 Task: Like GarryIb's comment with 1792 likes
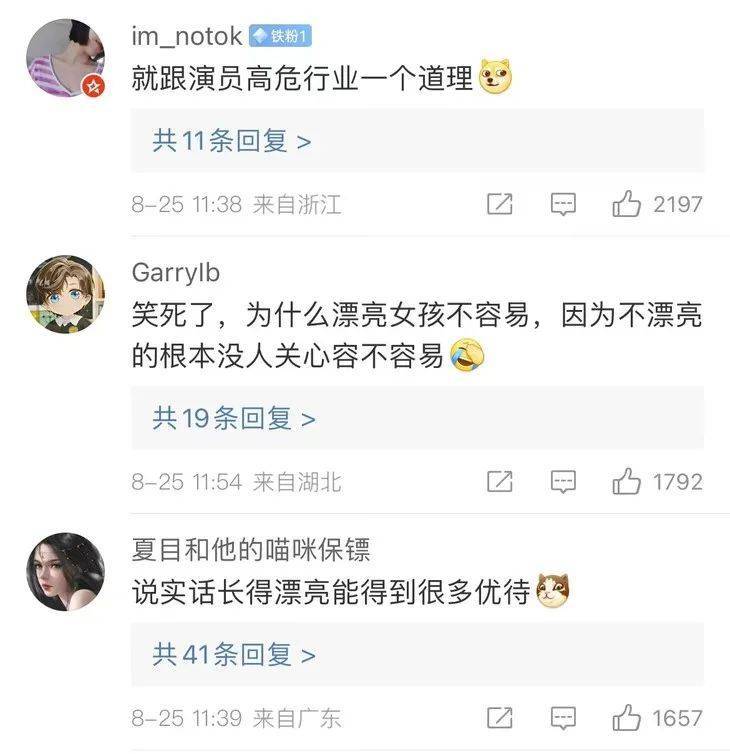coord(627,482)
